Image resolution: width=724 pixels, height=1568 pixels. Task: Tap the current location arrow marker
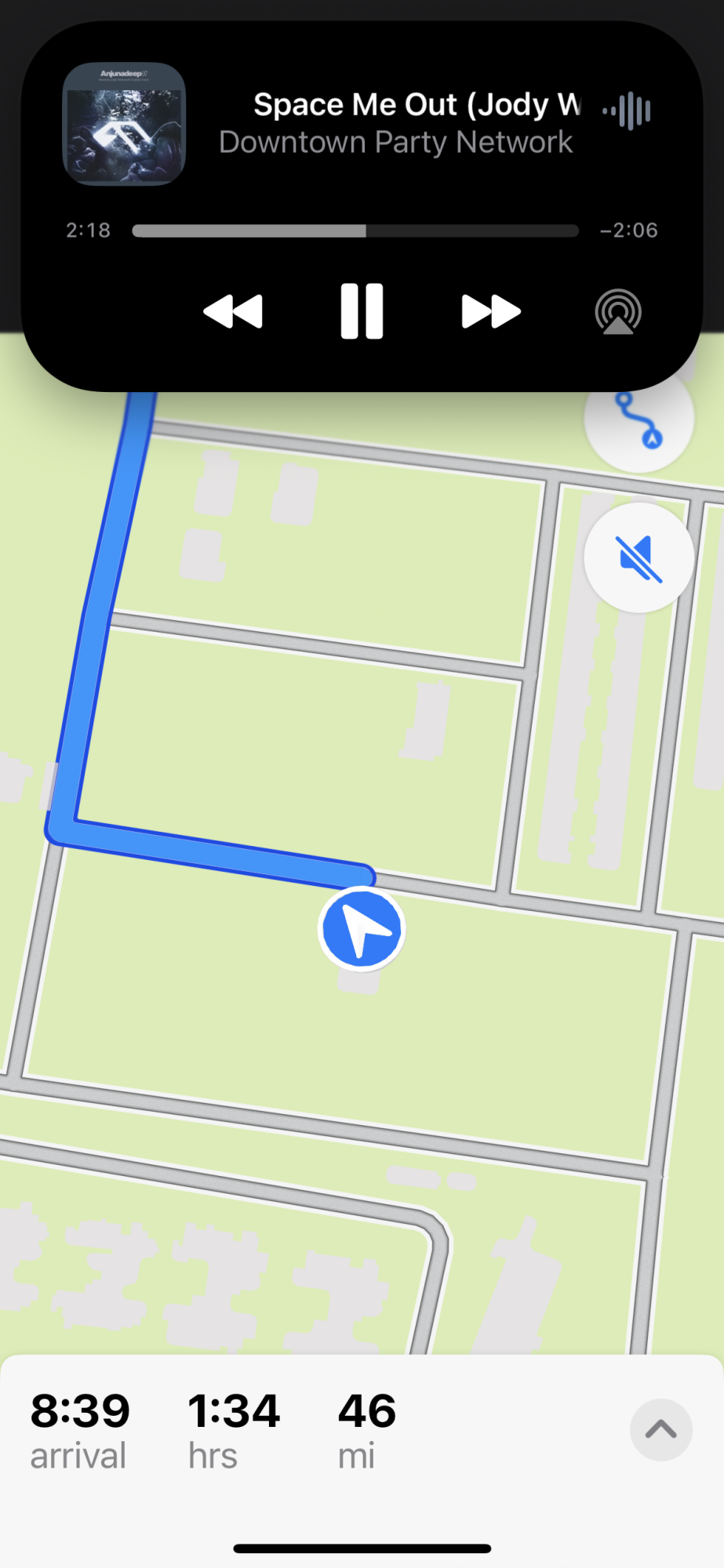(x=362, y=929)
